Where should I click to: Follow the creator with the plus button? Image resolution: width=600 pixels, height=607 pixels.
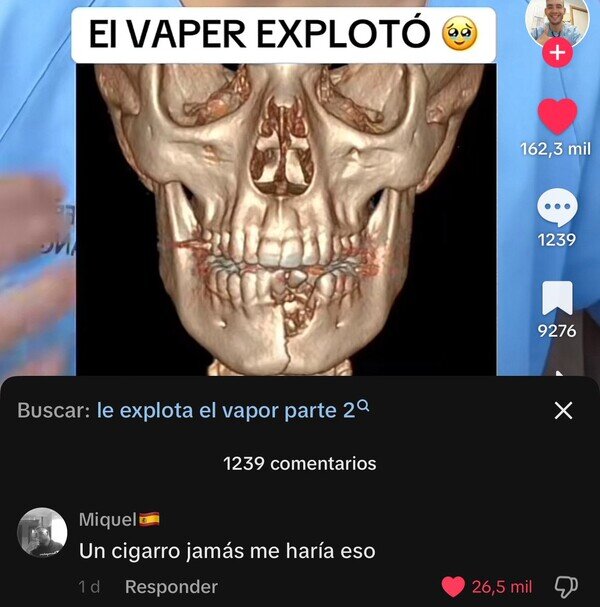point(557,53)
